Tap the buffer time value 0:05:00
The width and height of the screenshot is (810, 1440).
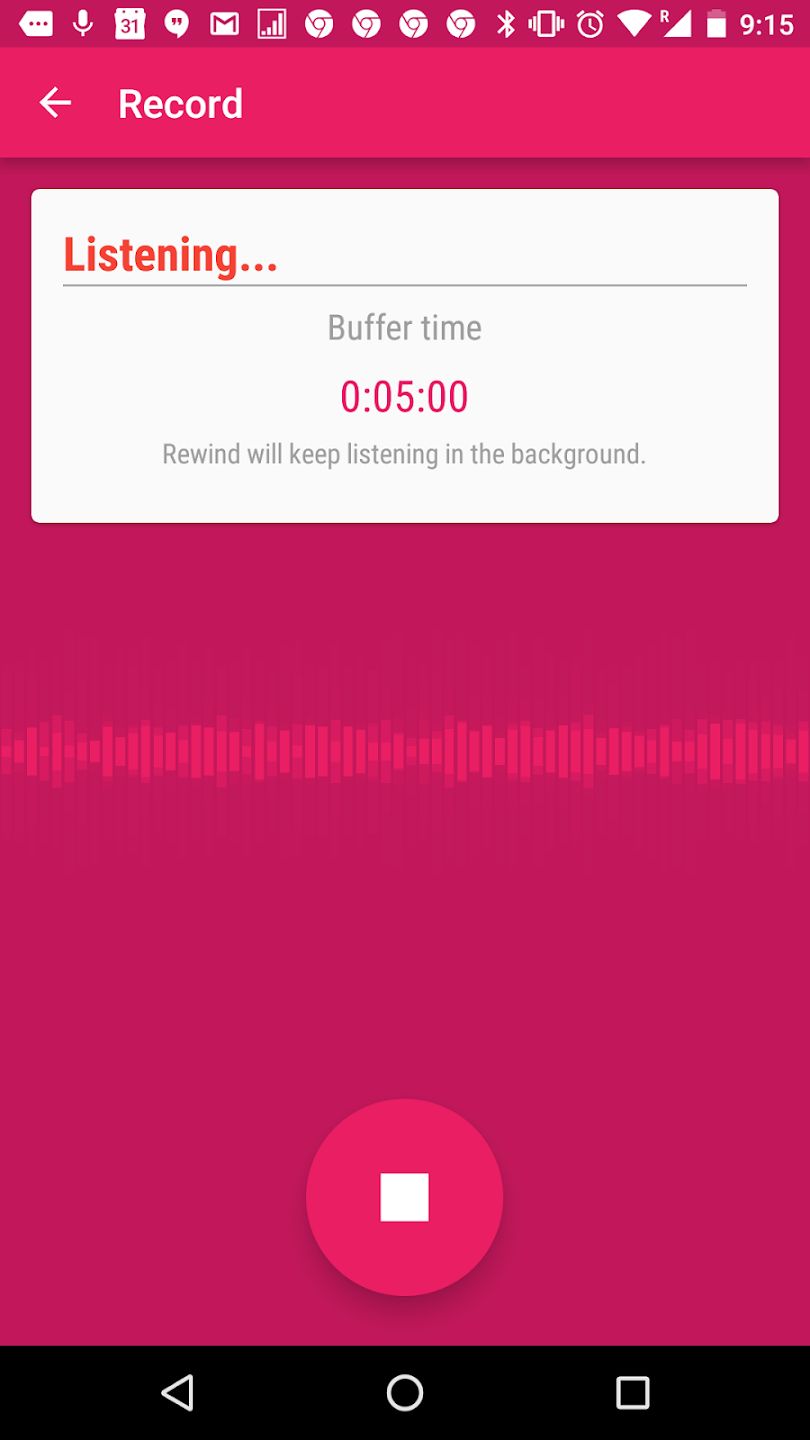[x=404, y=396]
